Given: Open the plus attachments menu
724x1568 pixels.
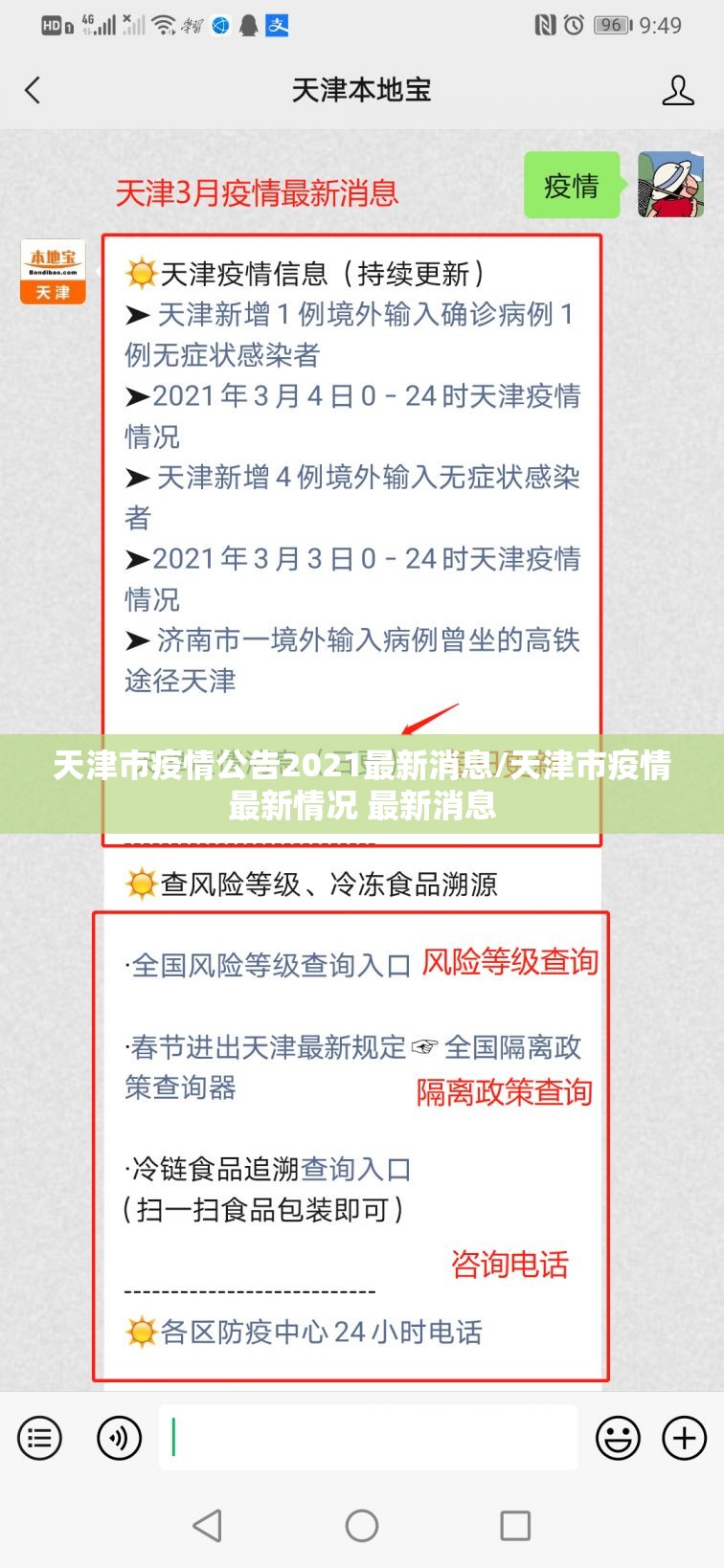Looking at the screenshot, I should click(685, 1438).
